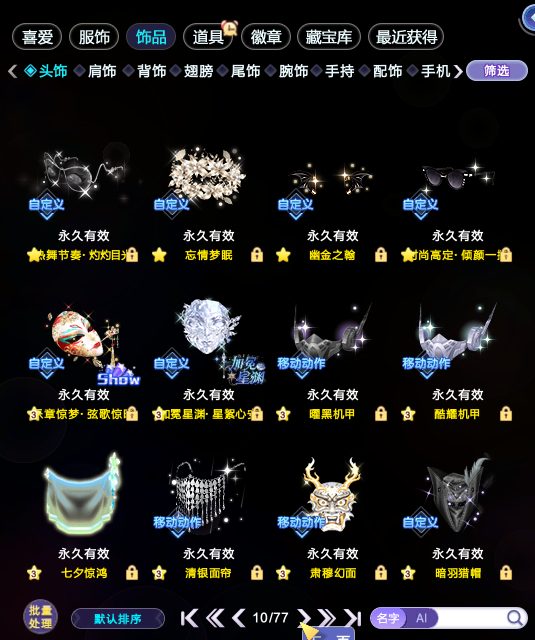Open the 筛选 filter button
The height and width of the screenshot is (640, 535).
(497, 71)
